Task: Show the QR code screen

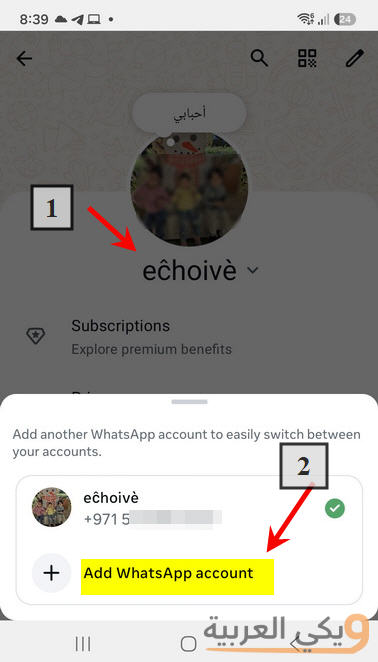Action: point(307,58)
